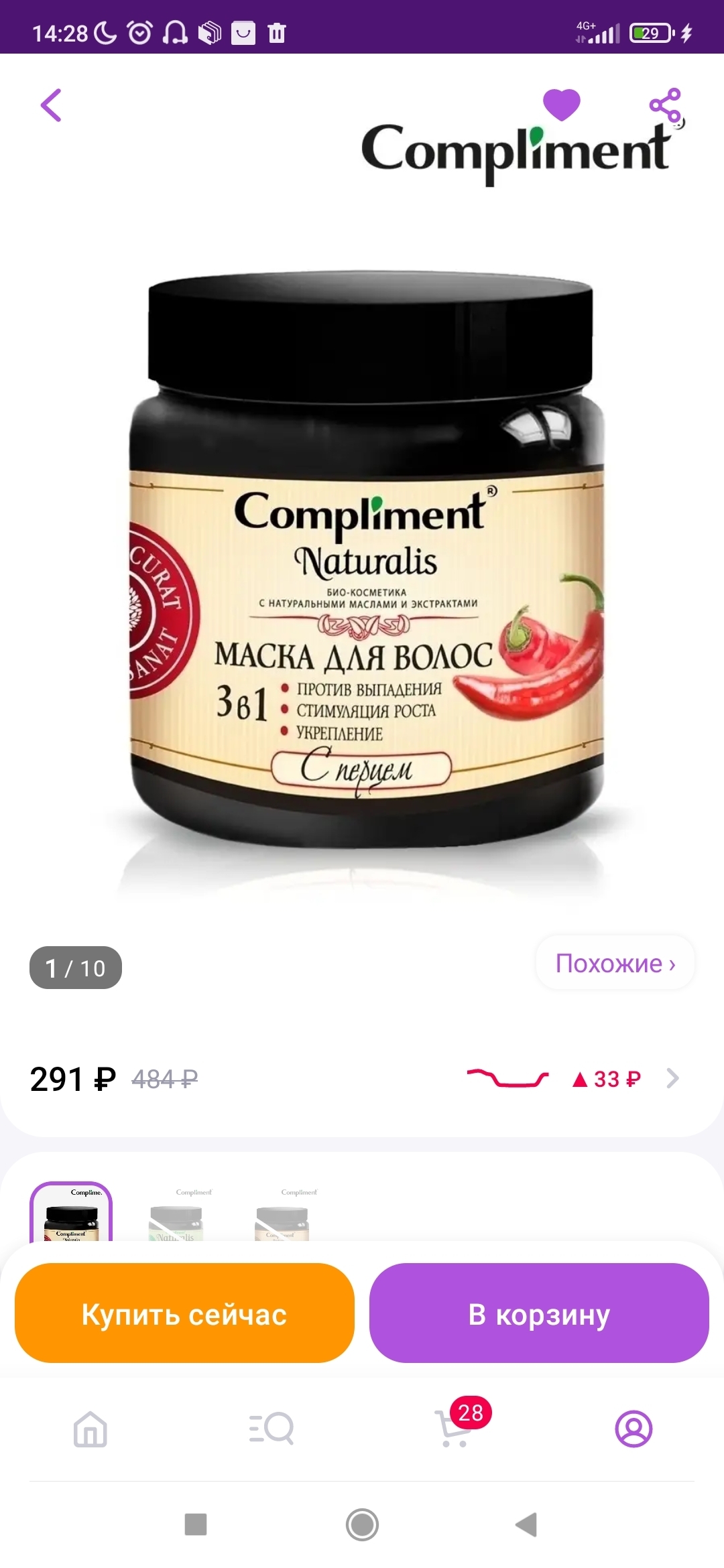The height and width of the screenshot is (1568, 724).
Task: Open the price history chevron
Action: click(x=672, y=1078)
